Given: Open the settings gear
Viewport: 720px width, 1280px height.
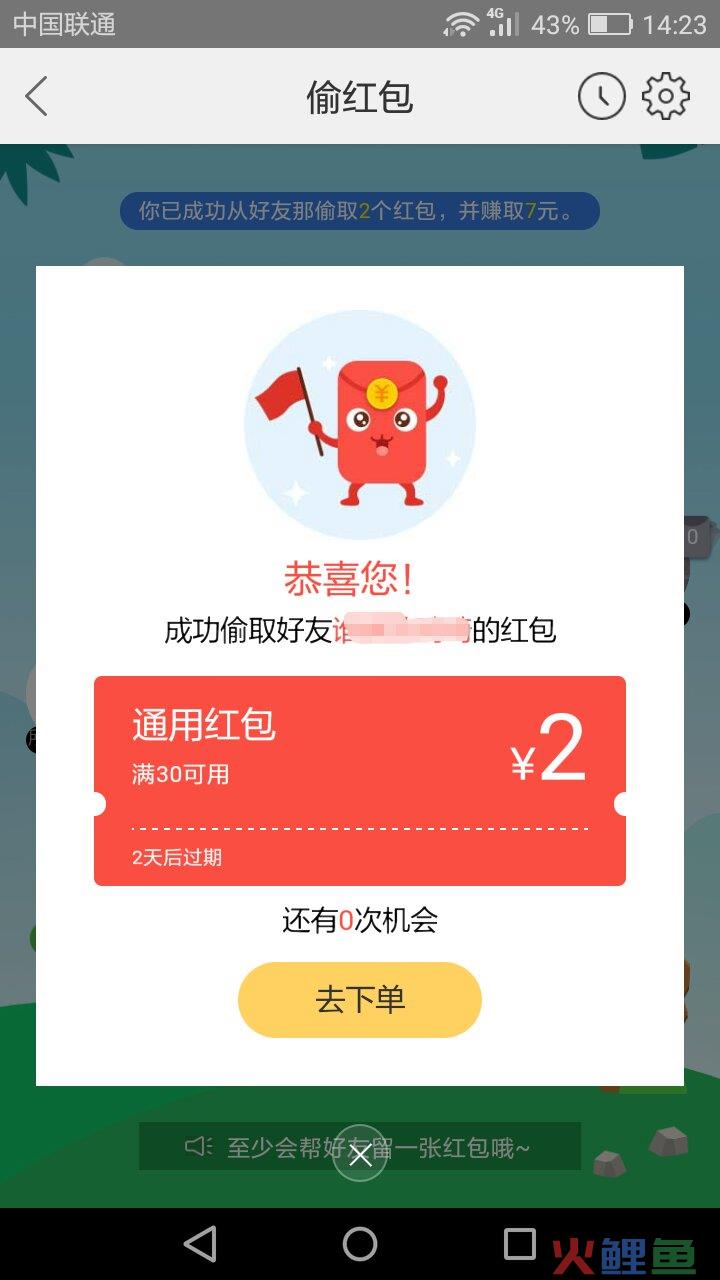Looking at the screenshot, I should 666,97.
